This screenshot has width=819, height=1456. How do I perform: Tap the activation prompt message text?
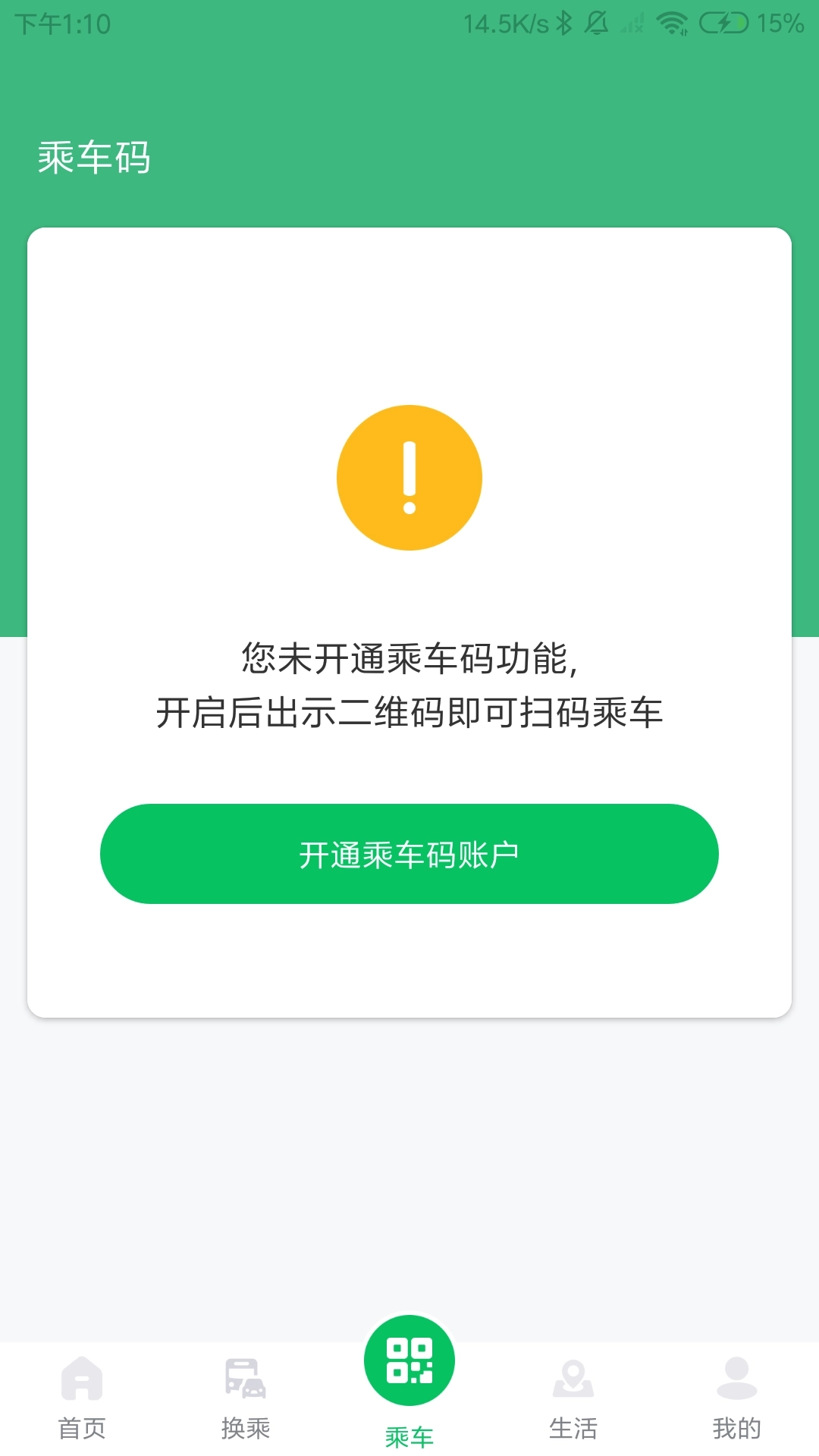click(409, 686)
